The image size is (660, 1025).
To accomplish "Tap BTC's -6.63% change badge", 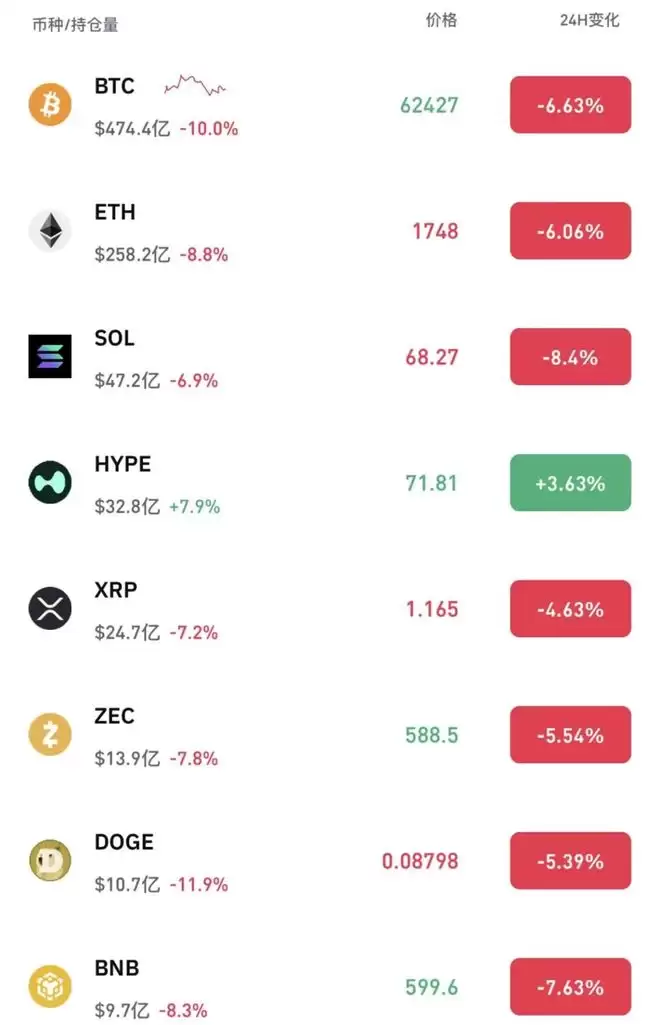I will point(570,105).
